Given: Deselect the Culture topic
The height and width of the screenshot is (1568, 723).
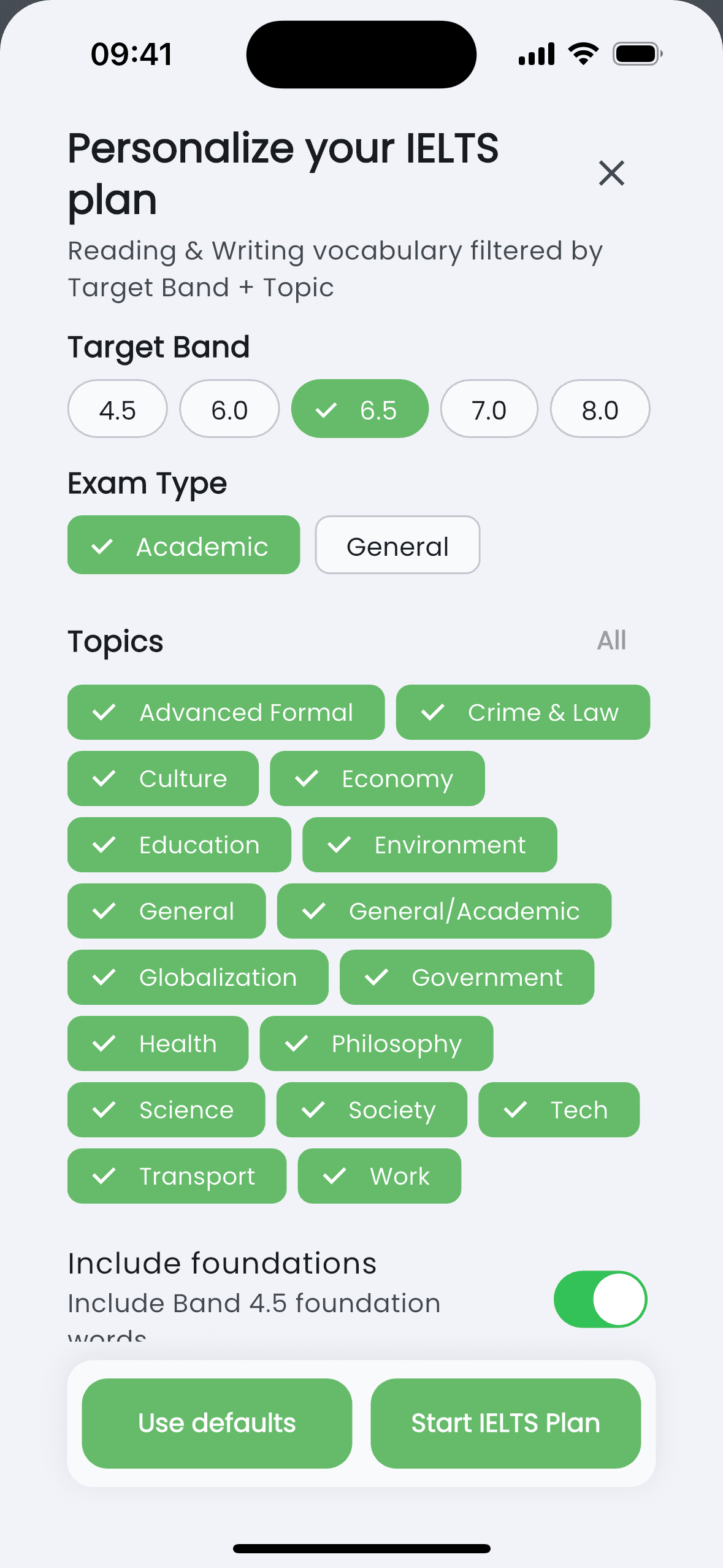Looking at the screenshot, I should point(163,778).
